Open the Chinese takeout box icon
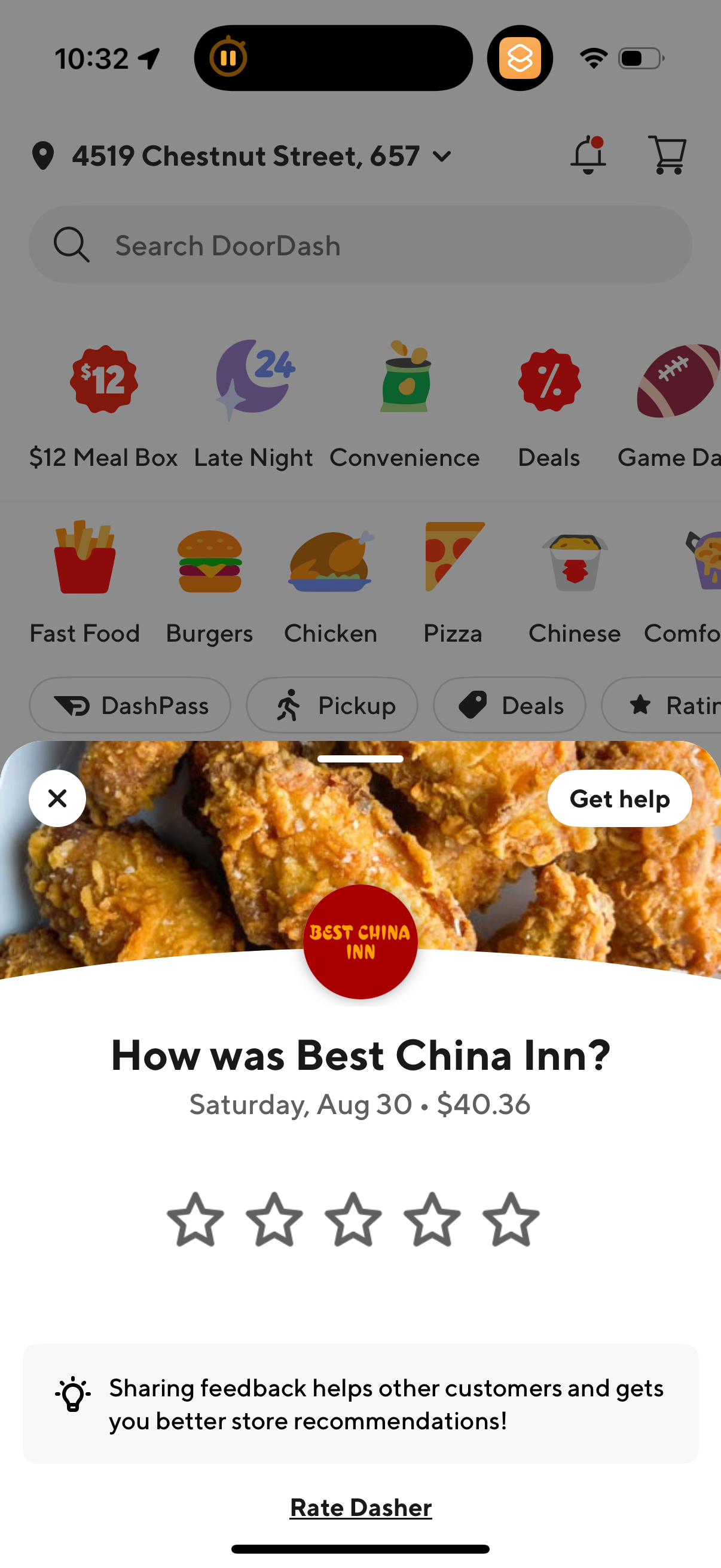The width and height of the screenshot is (721, 1568). tap(574, 559)
